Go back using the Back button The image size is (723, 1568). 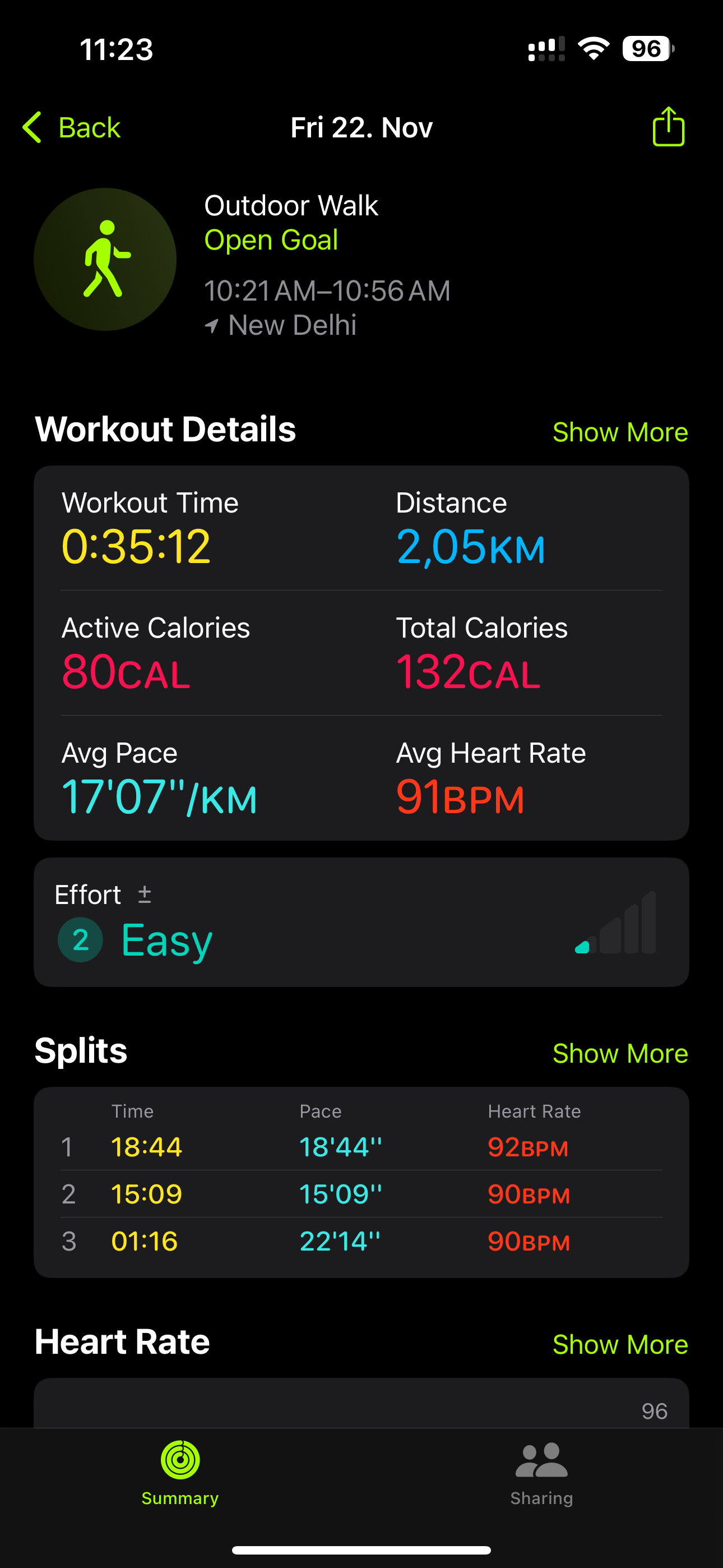click(72, 127)
